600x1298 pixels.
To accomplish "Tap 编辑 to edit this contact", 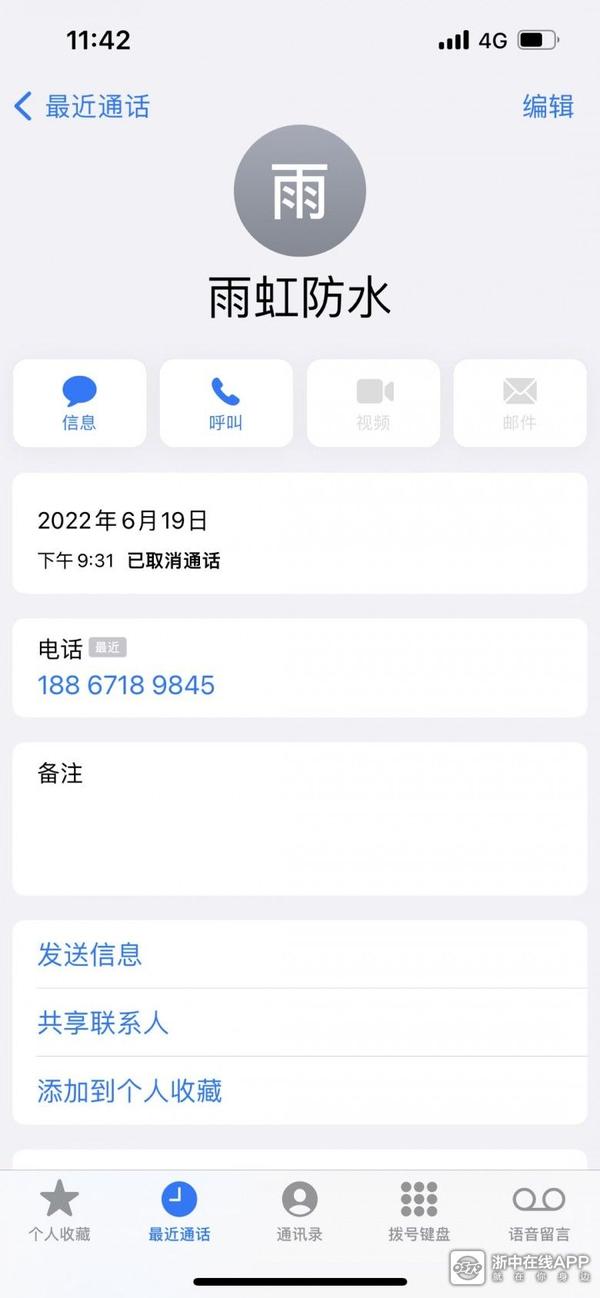I will [548, 106].
